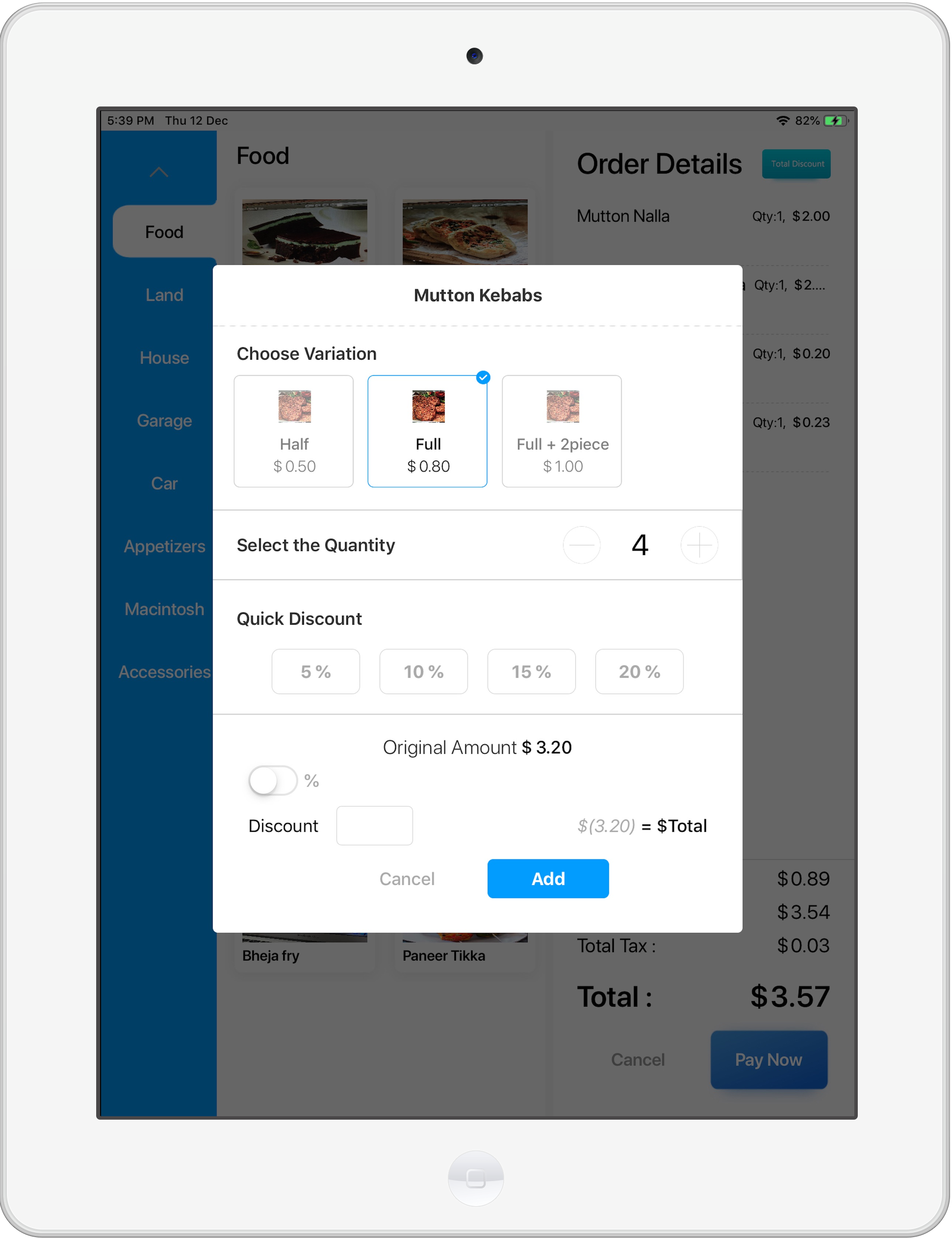The height and width of the screenshot is (1238, 952).
Task: Increase the quantity with the plus button
Action: tap(699, 545)
